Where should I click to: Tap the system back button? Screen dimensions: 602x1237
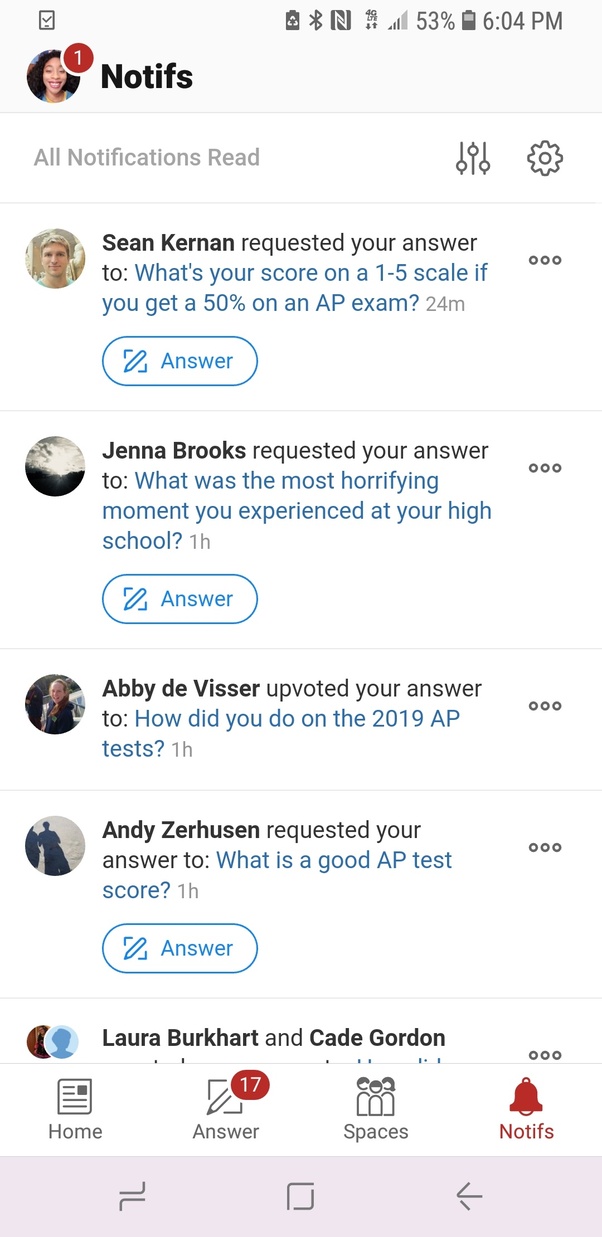pos(469,1196)
